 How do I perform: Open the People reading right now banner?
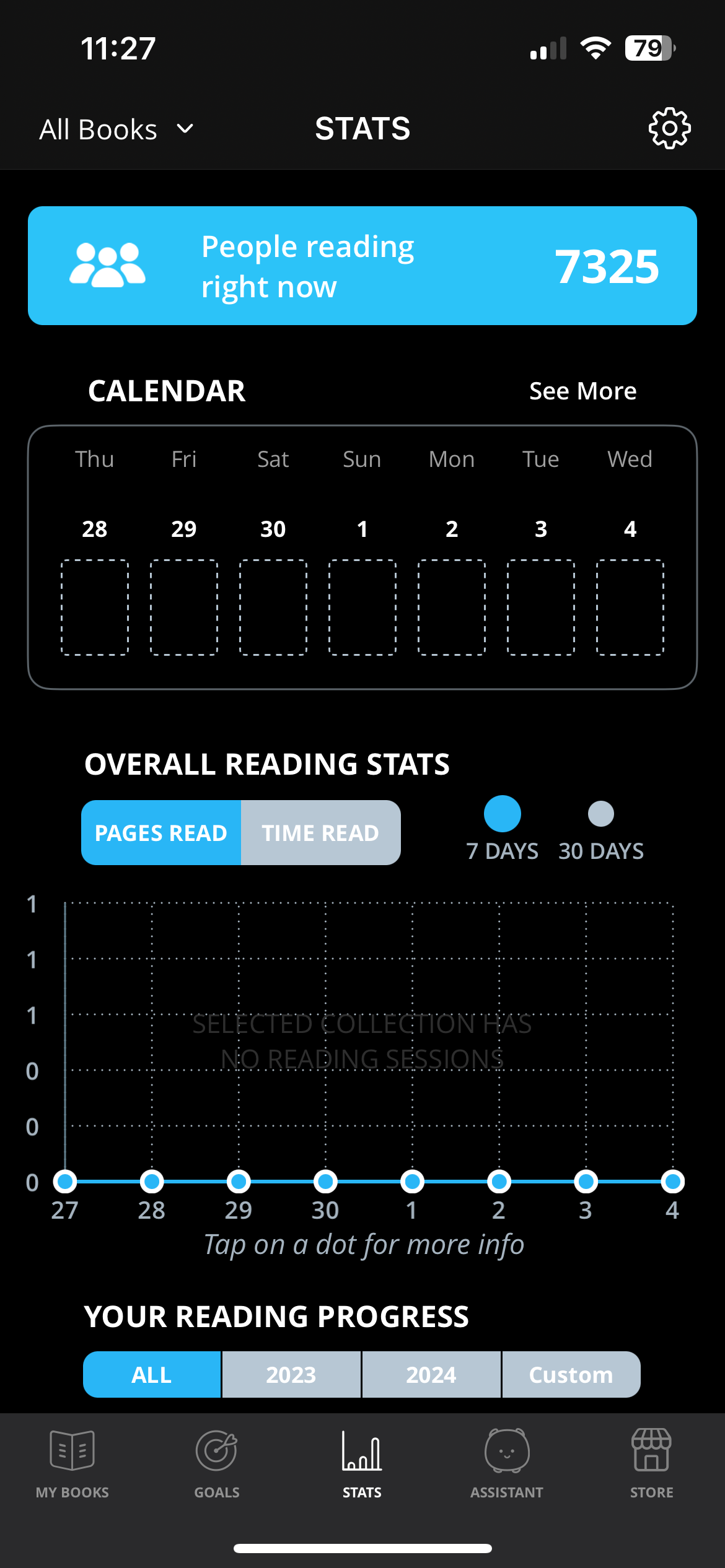362,266
